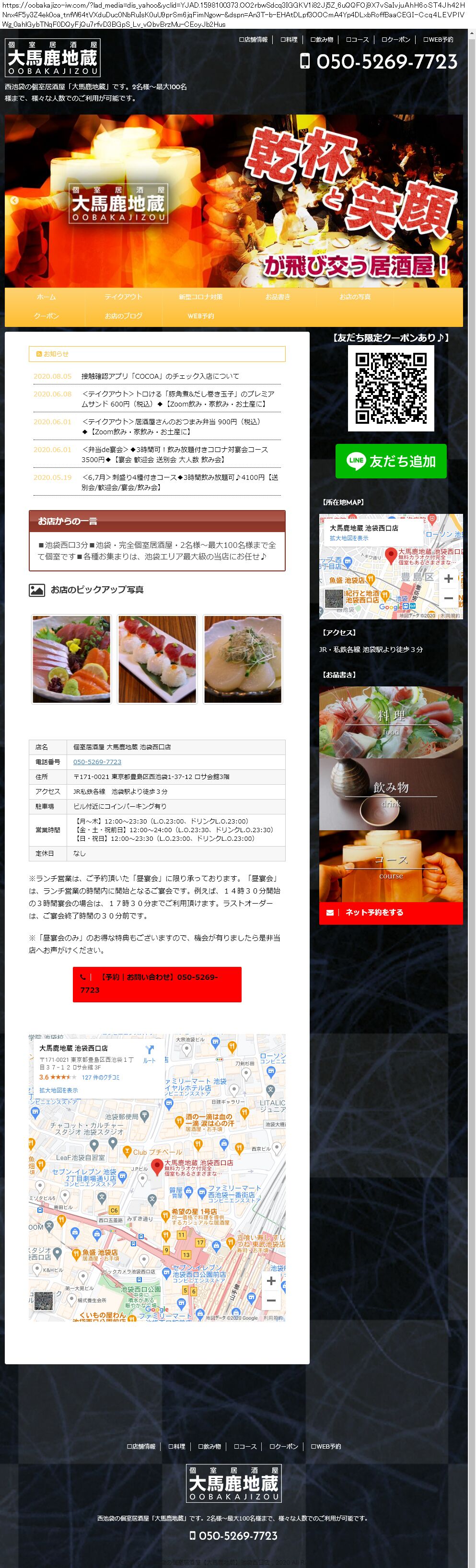Open the 店舗情報 link in the top menu
The width and height of the screenshot is (476, 1568).
pos(253,40)
